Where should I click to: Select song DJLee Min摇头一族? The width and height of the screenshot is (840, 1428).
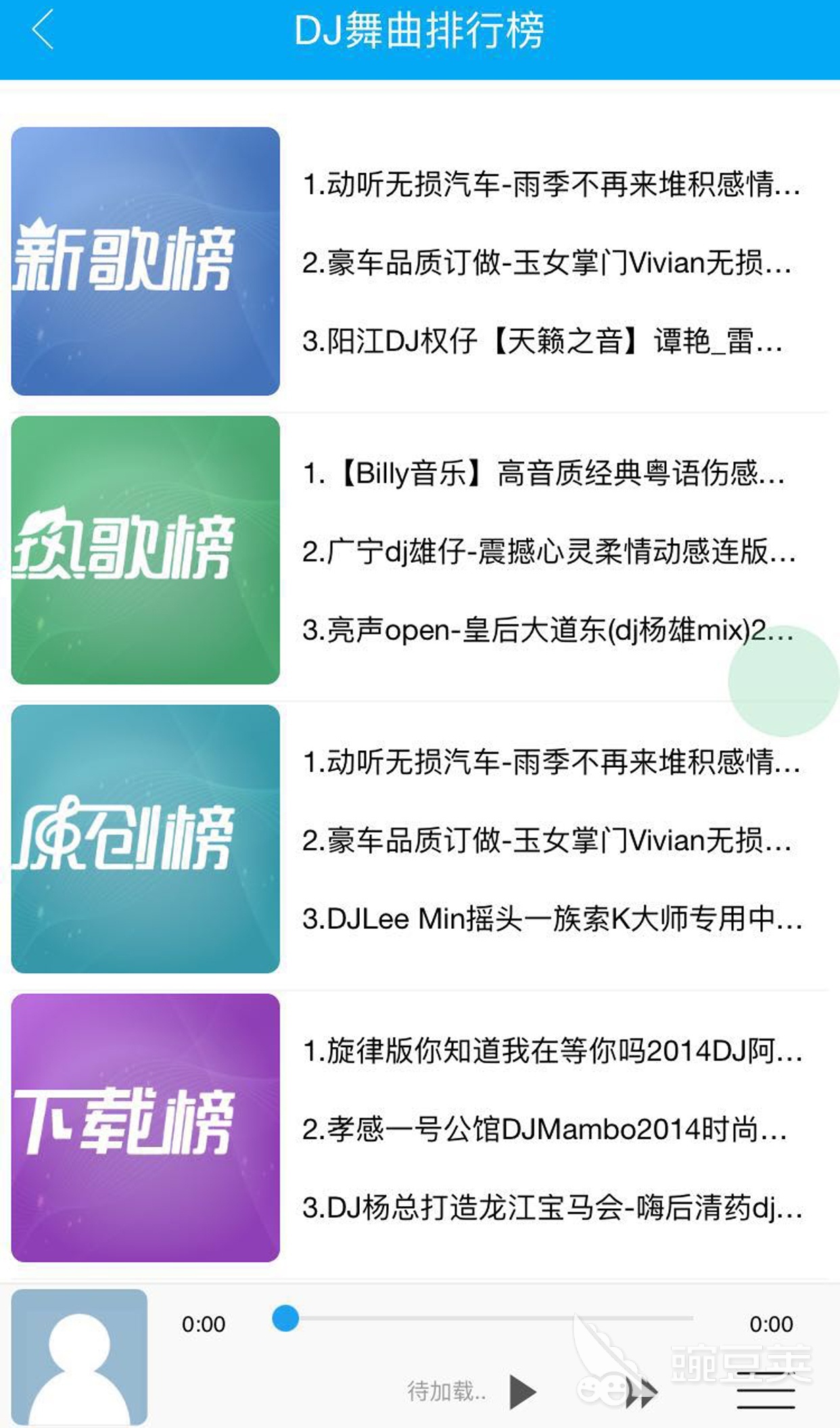pyautogui.click(x=551, y=919)
